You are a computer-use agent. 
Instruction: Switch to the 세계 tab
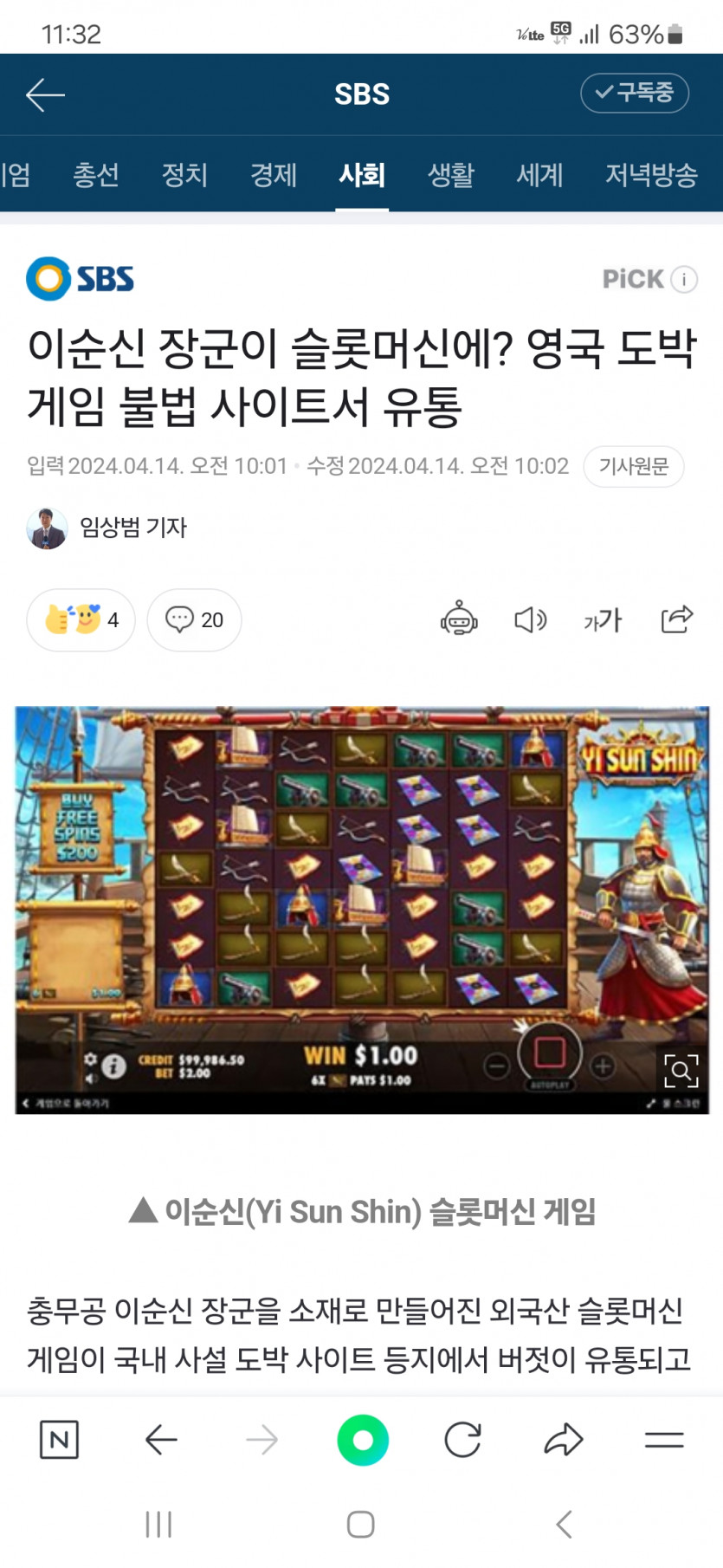[539, 175]
